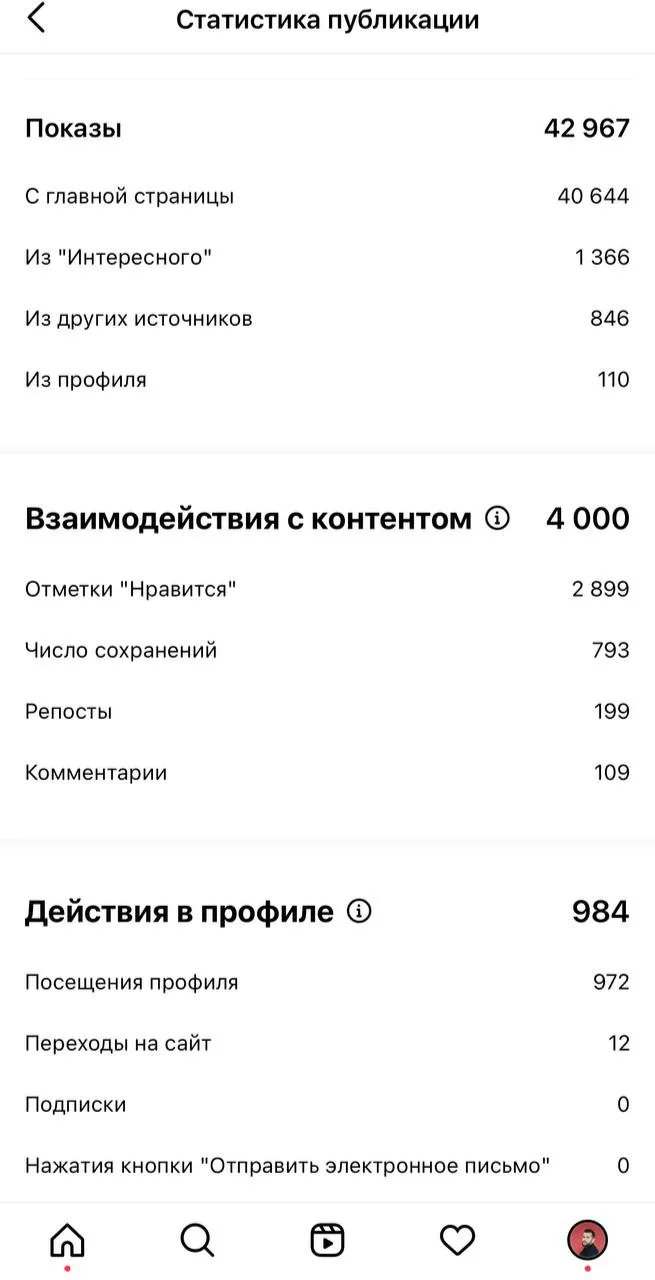The height and width of the screenshot is (1280, 655).
Task: Open info icon next to Действия в профиле
Action: point(359,911)
